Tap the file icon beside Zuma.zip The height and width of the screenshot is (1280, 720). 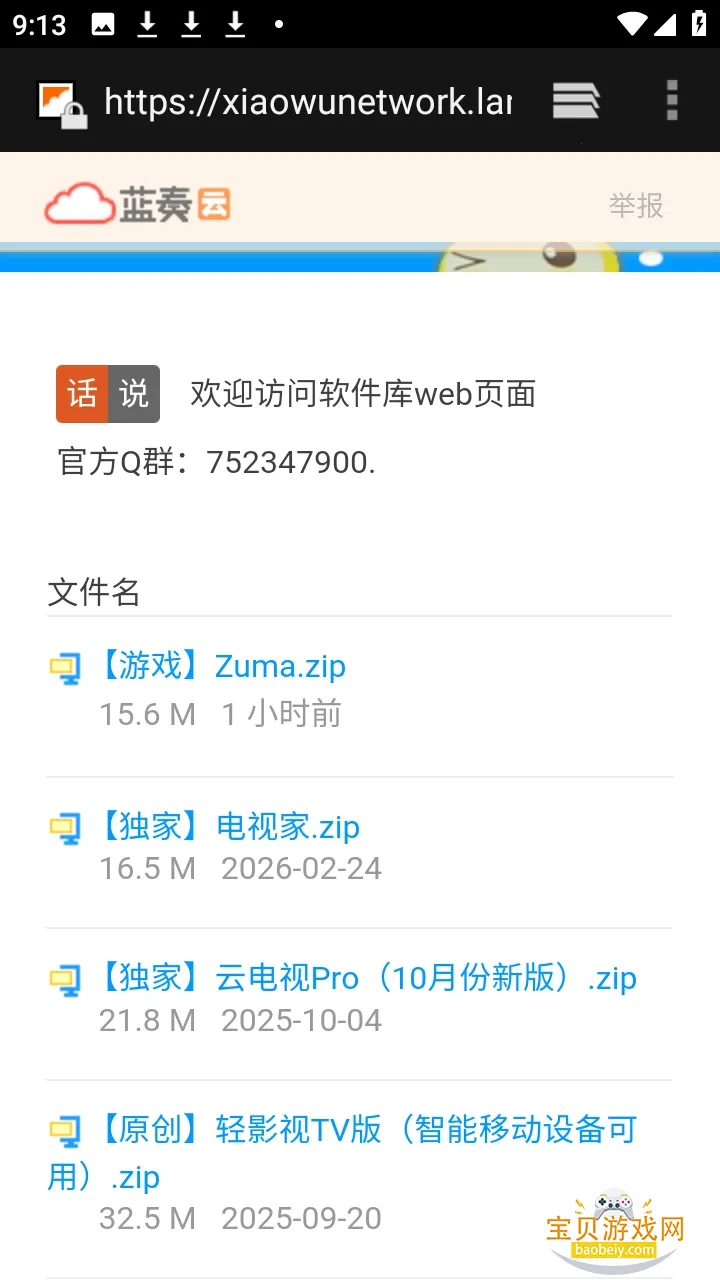tap(66, 668)
